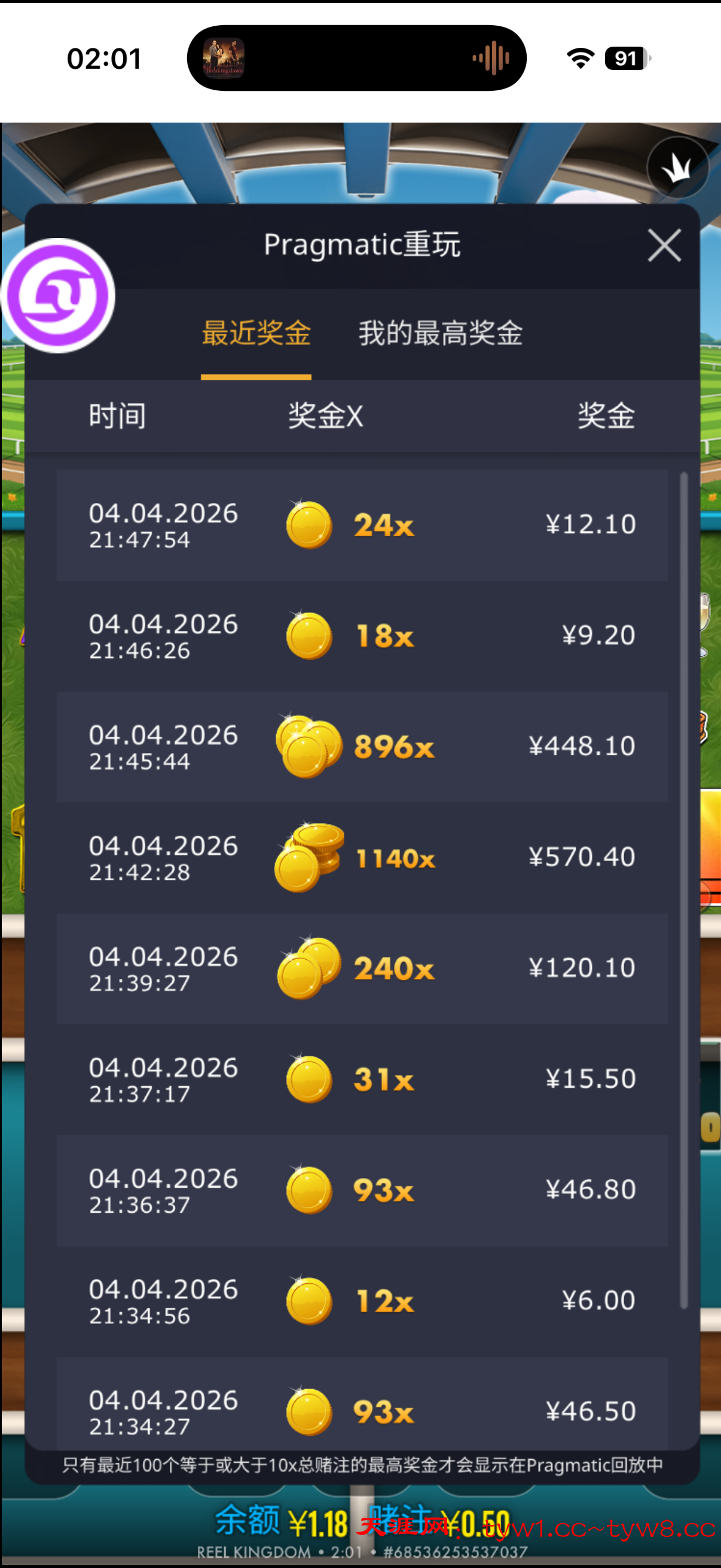The width and height of the screenshot is (721, 1568).
Task: Select the 最近奖金 tab
Action: click(256, 334)
